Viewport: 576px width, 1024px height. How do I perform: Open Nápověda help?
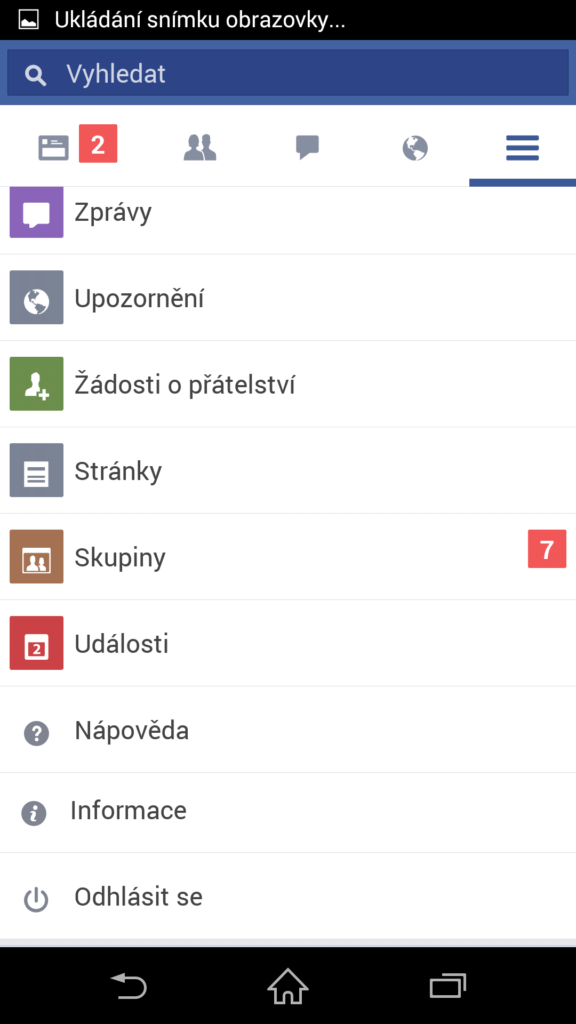tap(288, 730)
